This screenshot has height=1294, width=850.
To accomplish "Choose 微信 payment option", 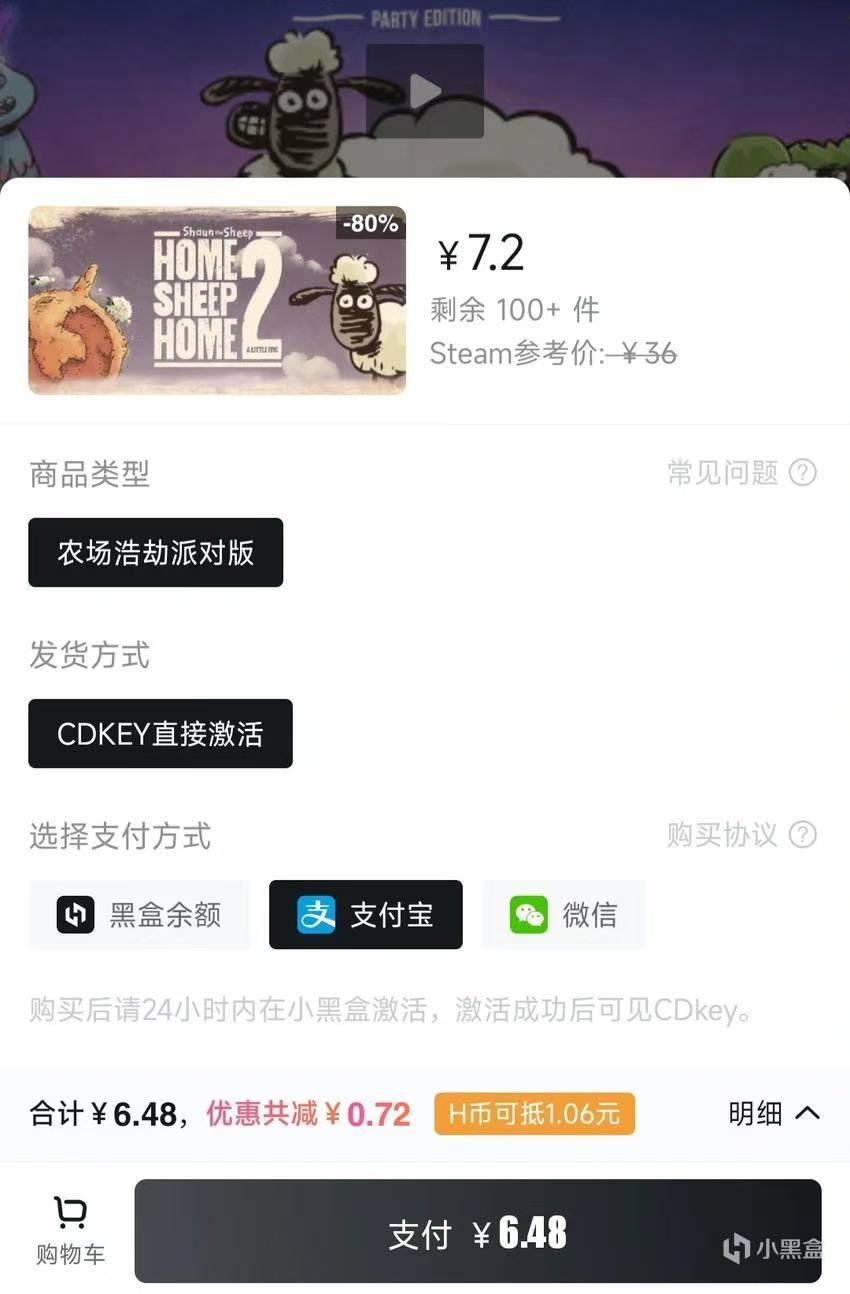I will click(563, 914).
